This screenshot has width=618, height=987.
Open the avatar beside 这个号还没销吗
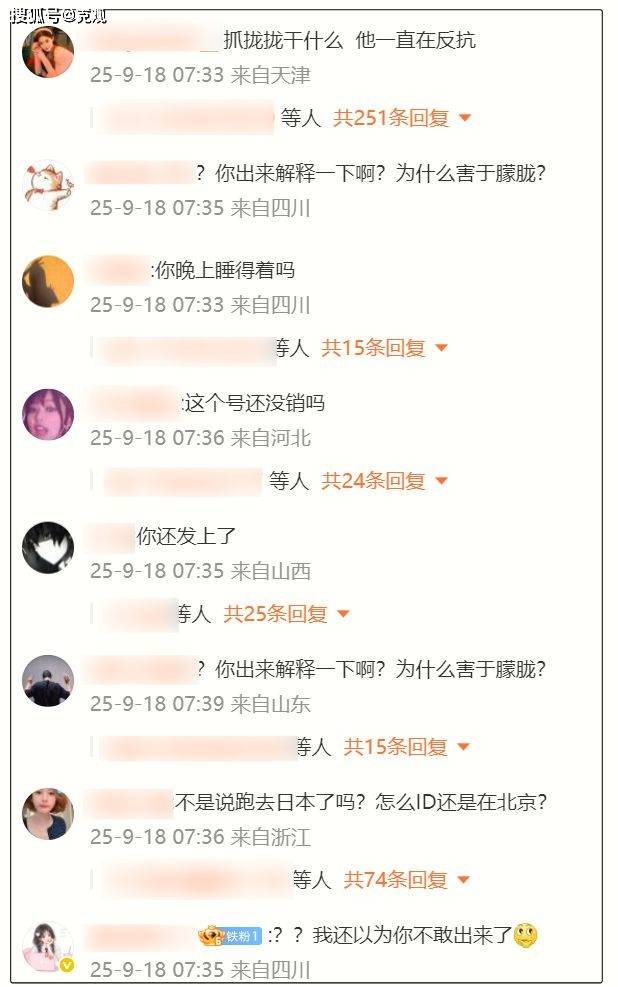click(x=48, y=414)
